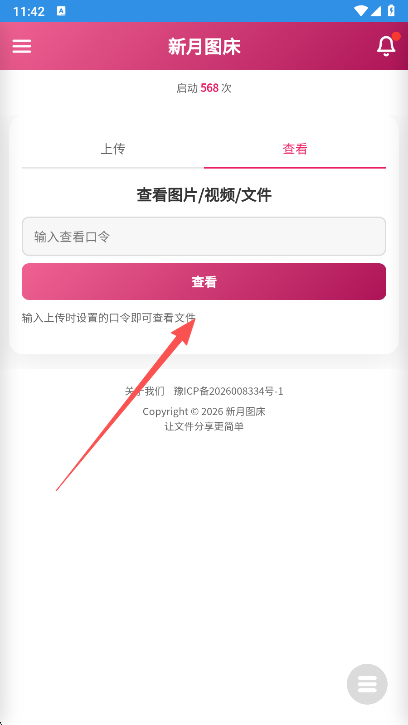Tap the pink 查看 button
408x725 pixels.
(204, 282)
